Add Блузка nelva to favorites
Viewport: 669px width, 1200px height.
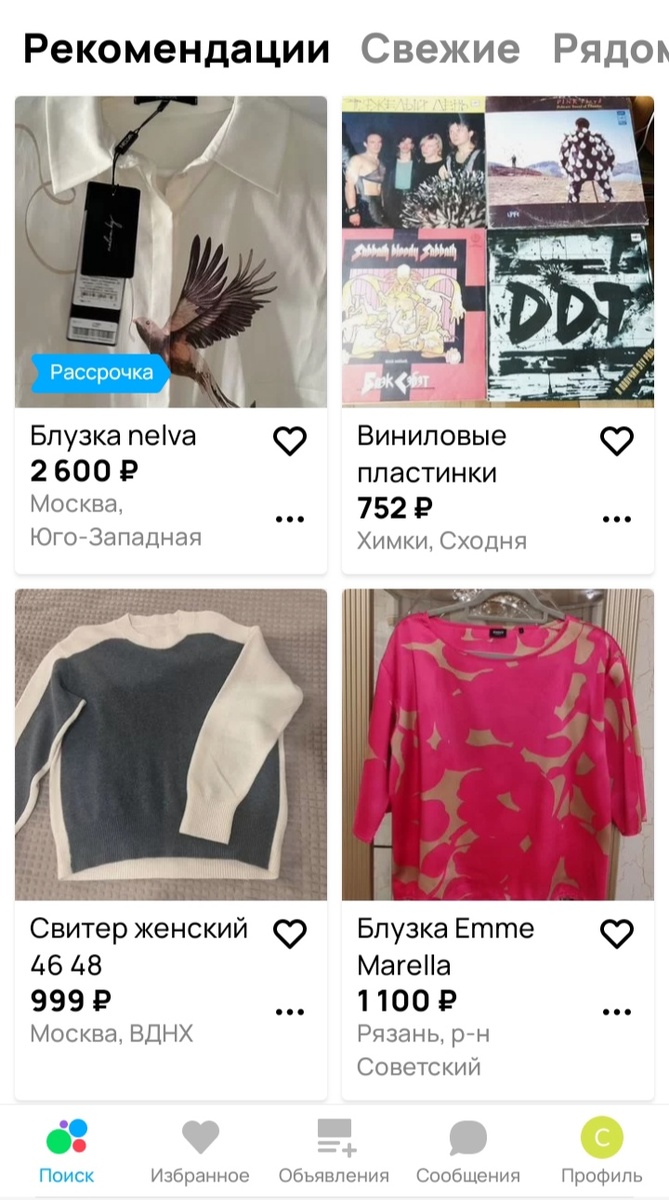coord(290,441)
